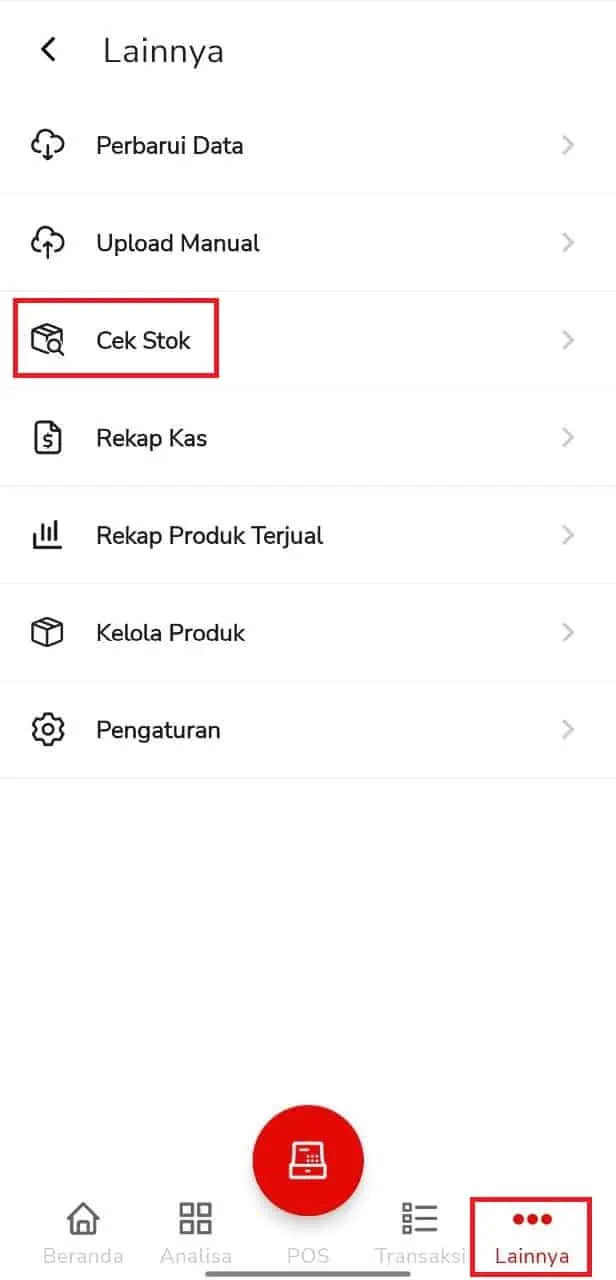Select the Lainnya tab
This screenshot has width=616, height=1280.
tap(532, 1234)
